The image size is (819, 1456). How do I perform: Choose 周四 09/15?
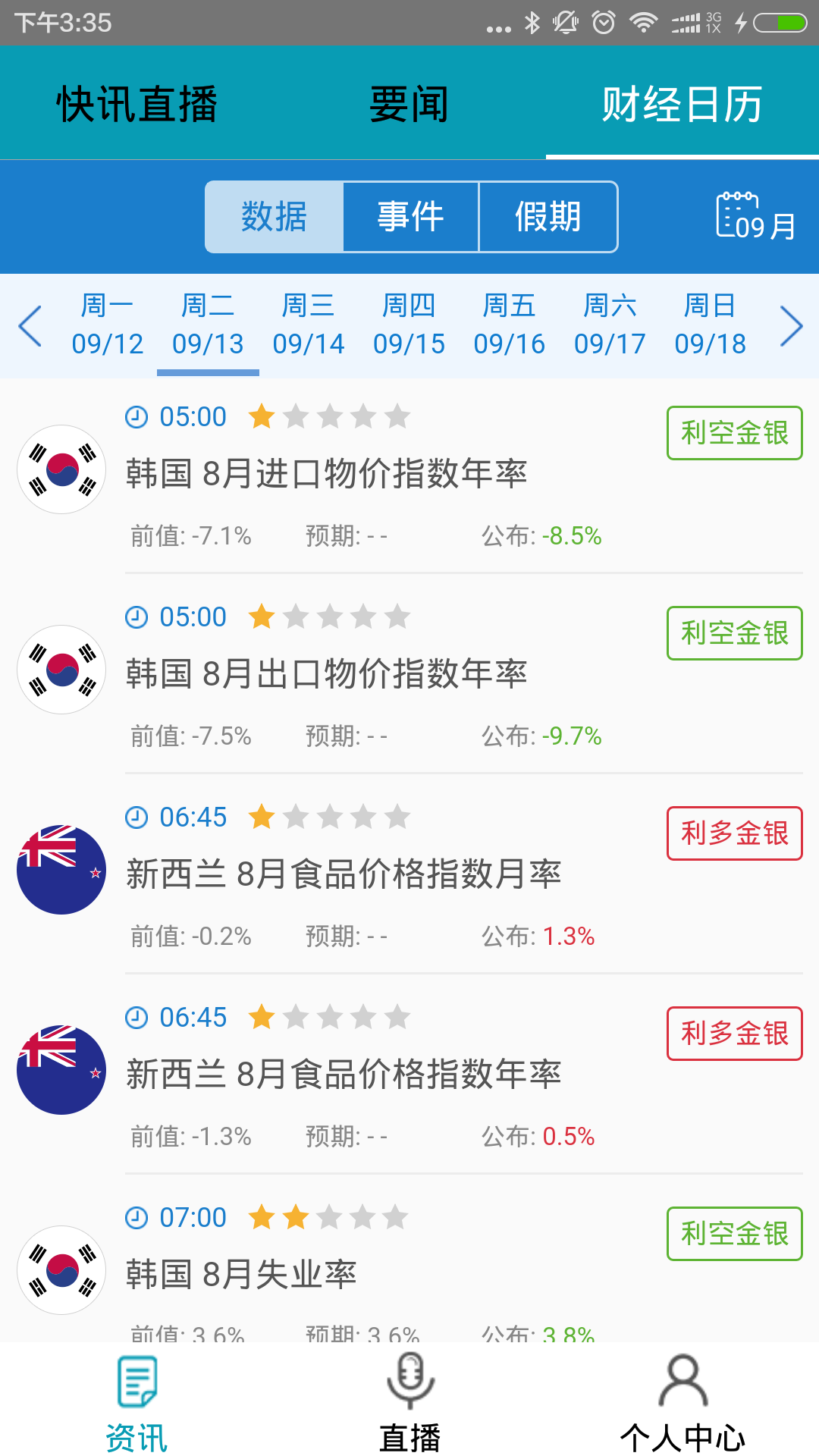tap(409, 325)
